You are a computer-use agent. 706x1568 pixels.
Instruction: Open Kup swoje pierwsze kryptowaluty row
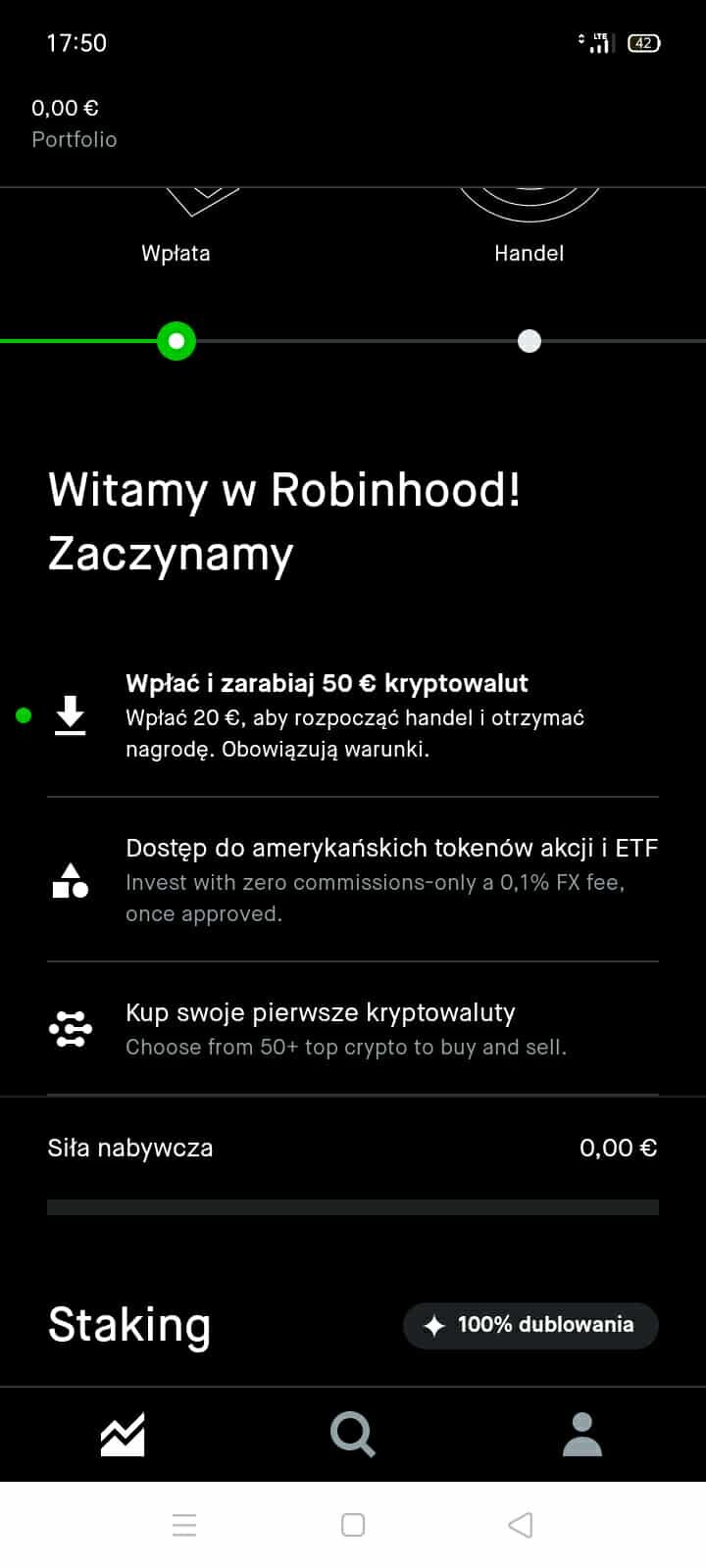[353, 1029]
